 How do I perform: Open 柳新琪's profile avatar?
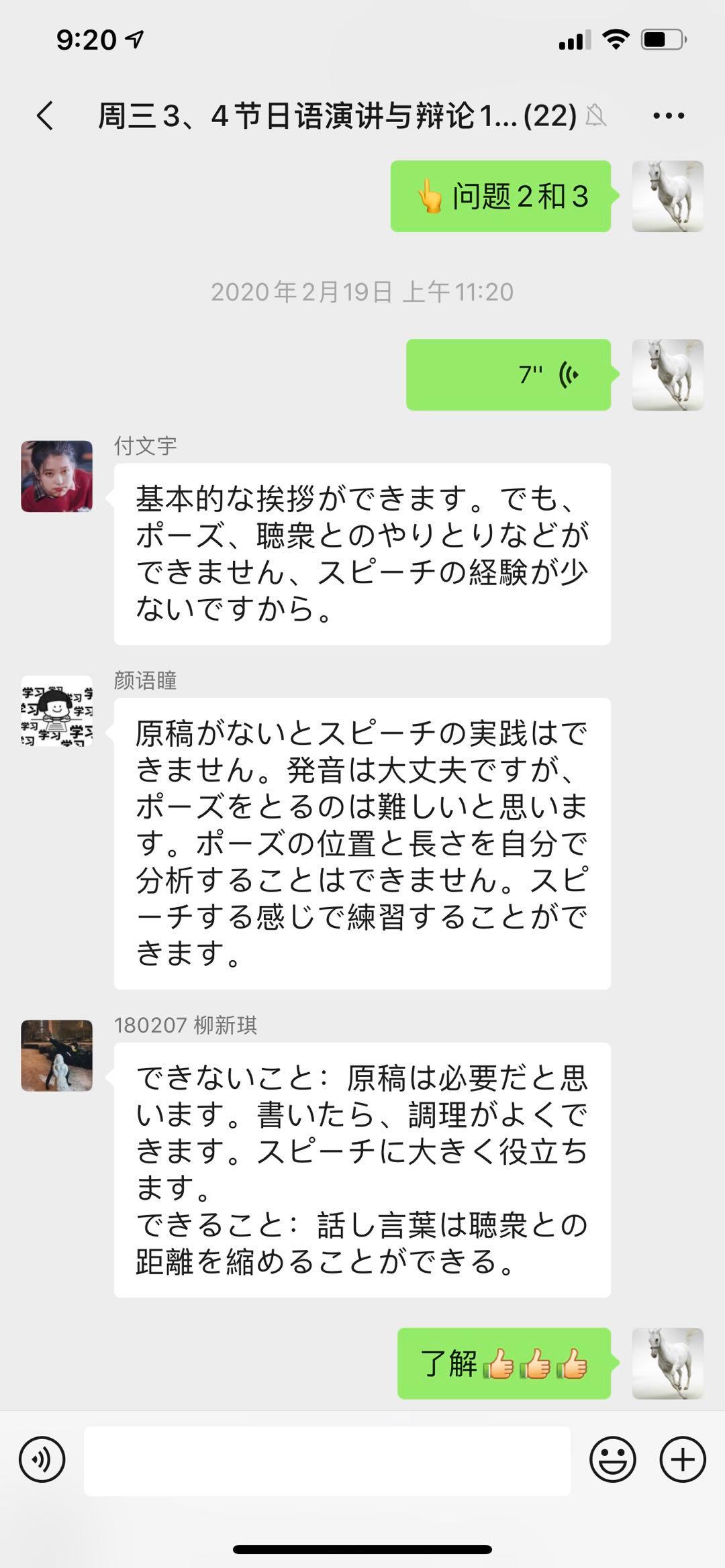coord(57,1055)
